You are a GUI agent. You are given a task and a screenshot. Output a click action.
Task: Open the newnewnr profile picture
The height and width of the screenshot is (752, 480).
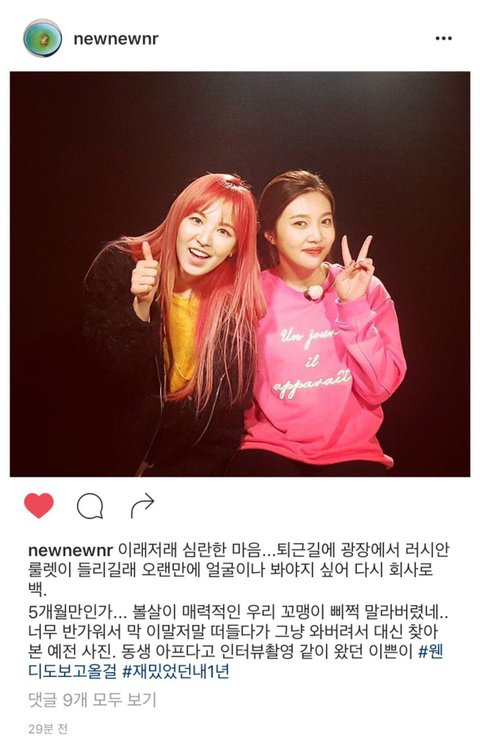click(42, 38)
